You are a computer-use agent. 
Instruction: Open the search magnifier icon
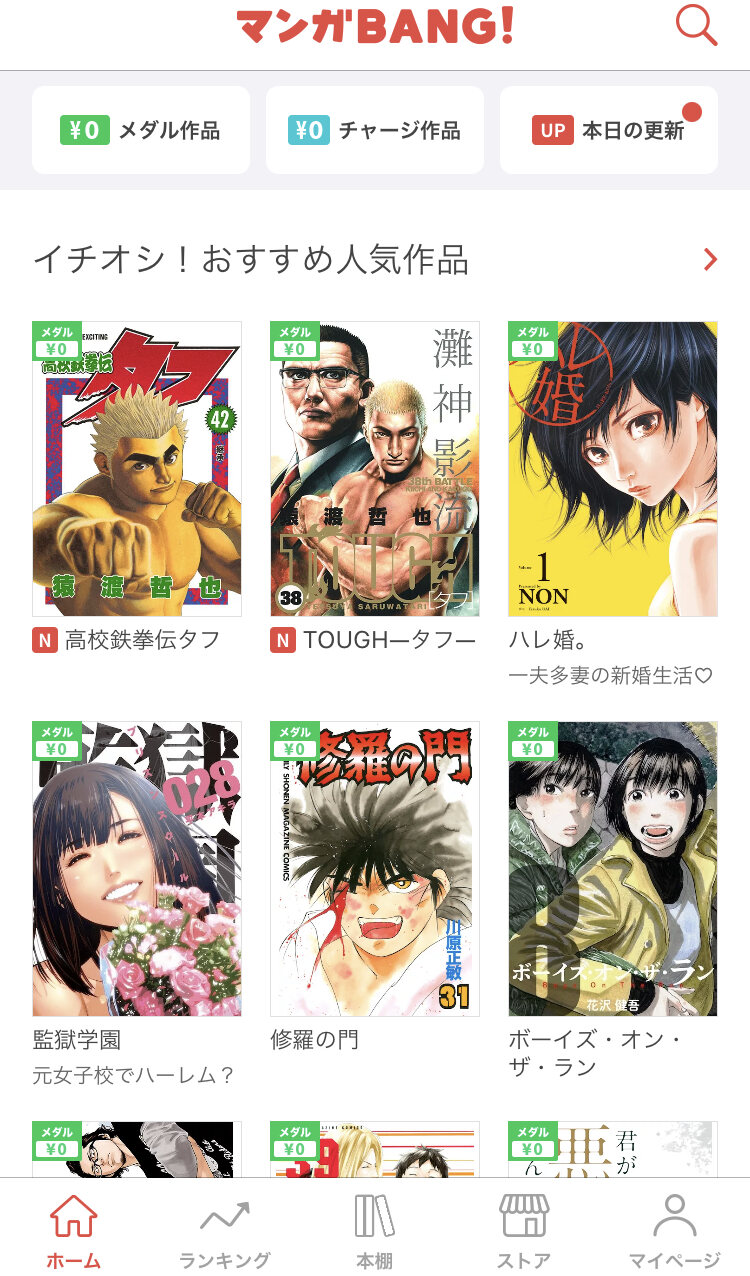[x=696, y=26]
